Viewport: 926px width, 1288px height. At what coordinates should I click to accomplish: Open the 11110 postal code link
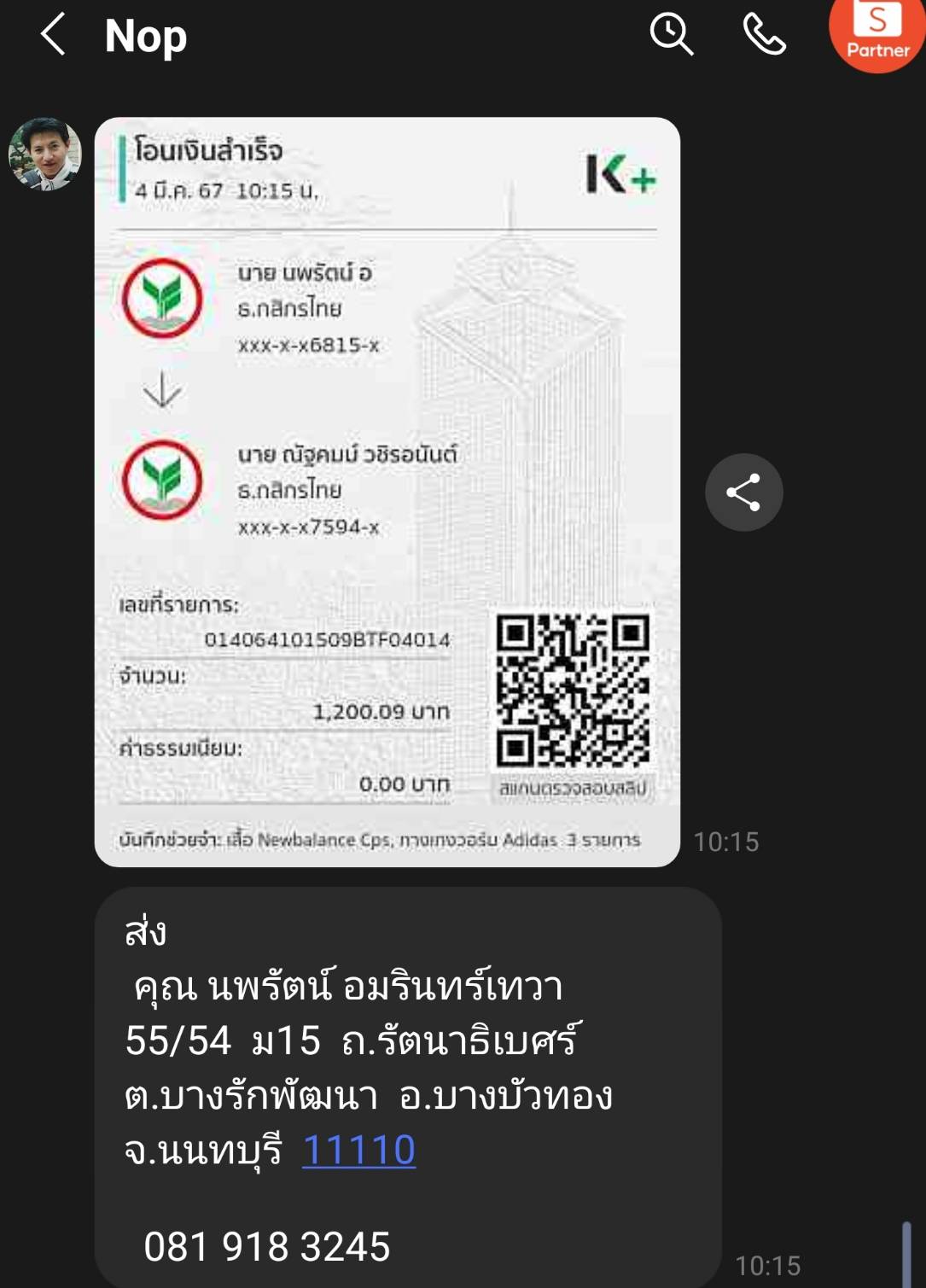(x=358, y=1150)
